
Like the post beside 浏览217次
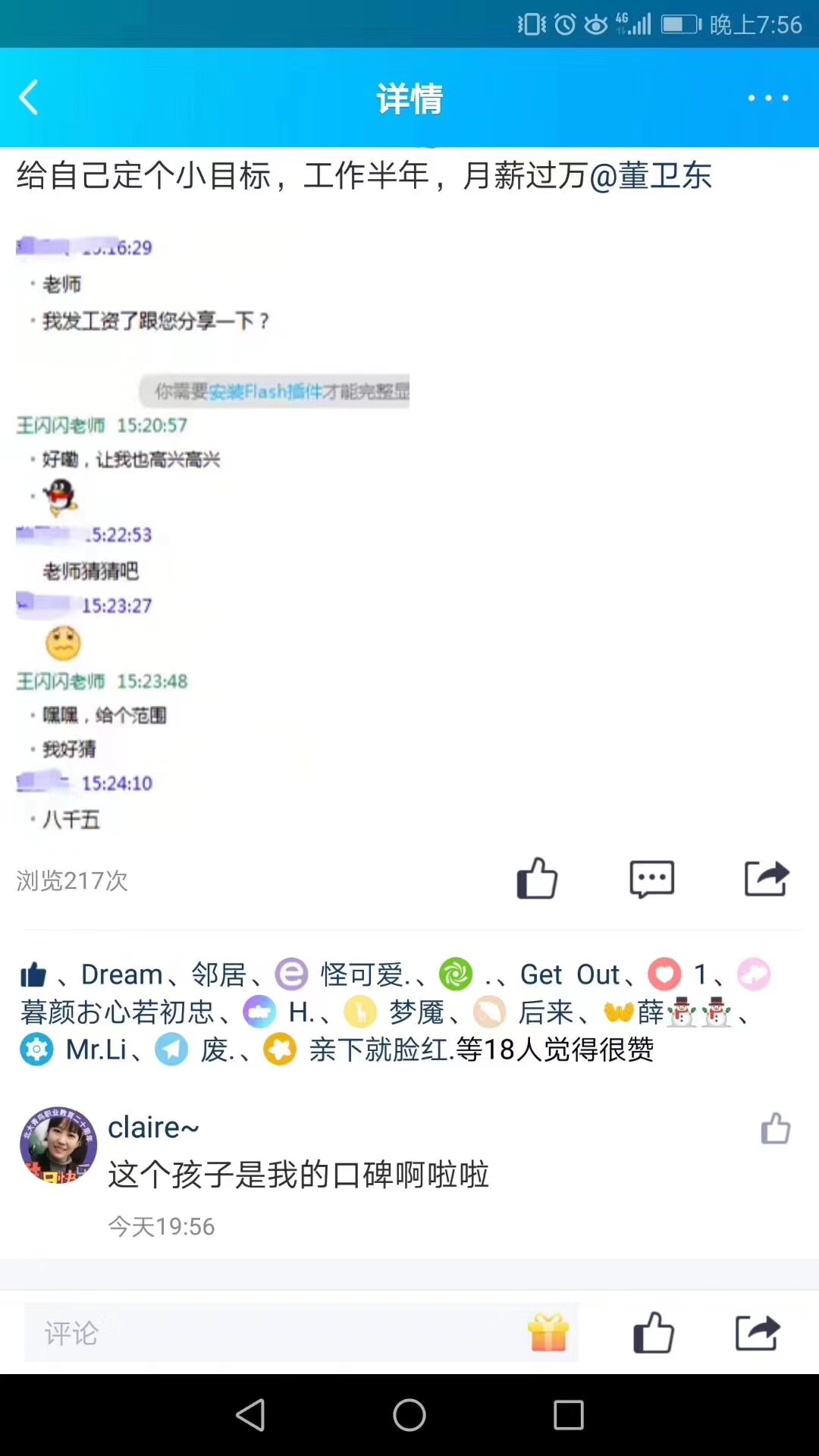click(x=537, y=878)
